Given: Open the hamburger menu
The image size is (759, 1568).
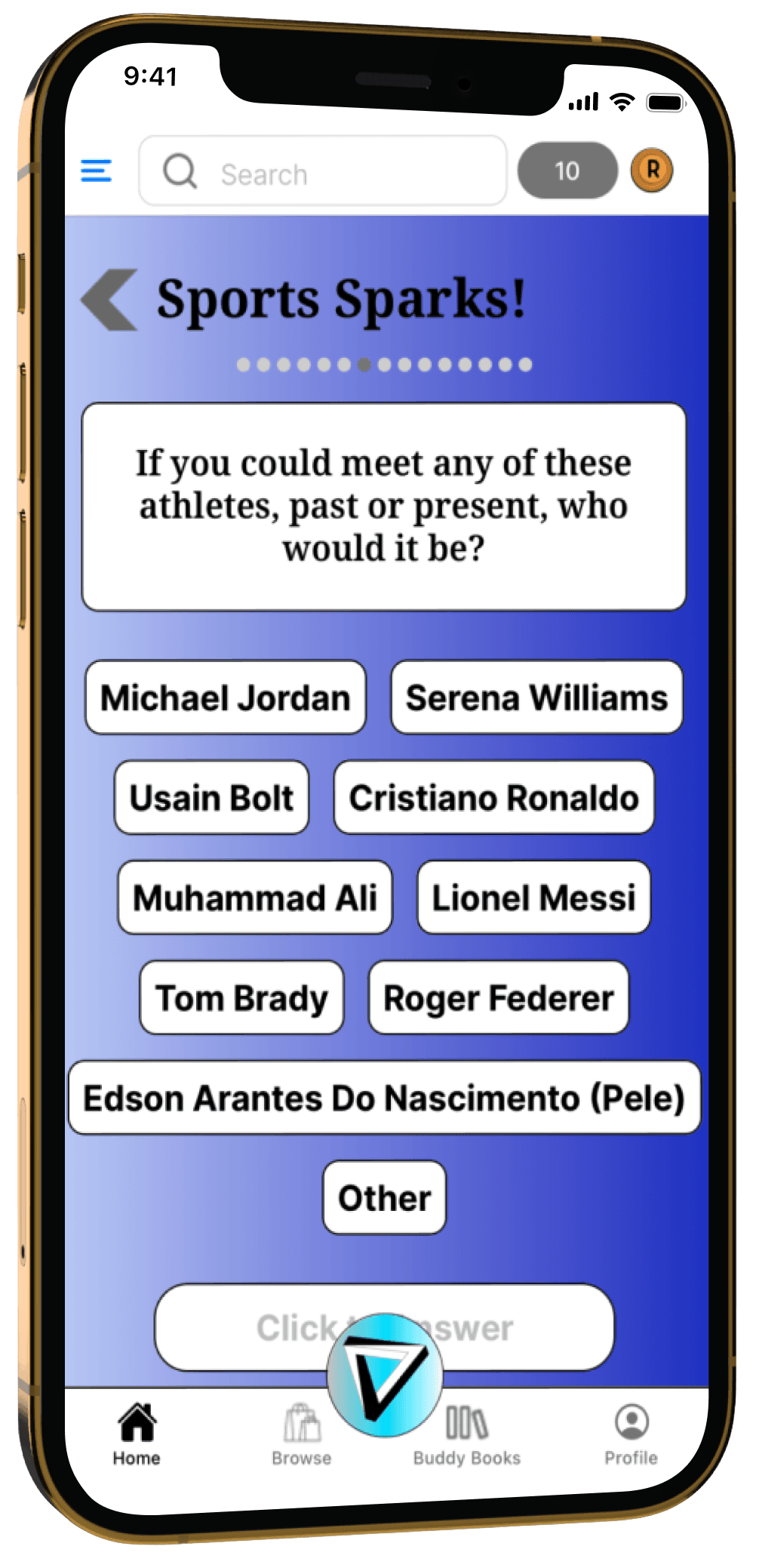Looking at the screenshot, I should (96, 171).
